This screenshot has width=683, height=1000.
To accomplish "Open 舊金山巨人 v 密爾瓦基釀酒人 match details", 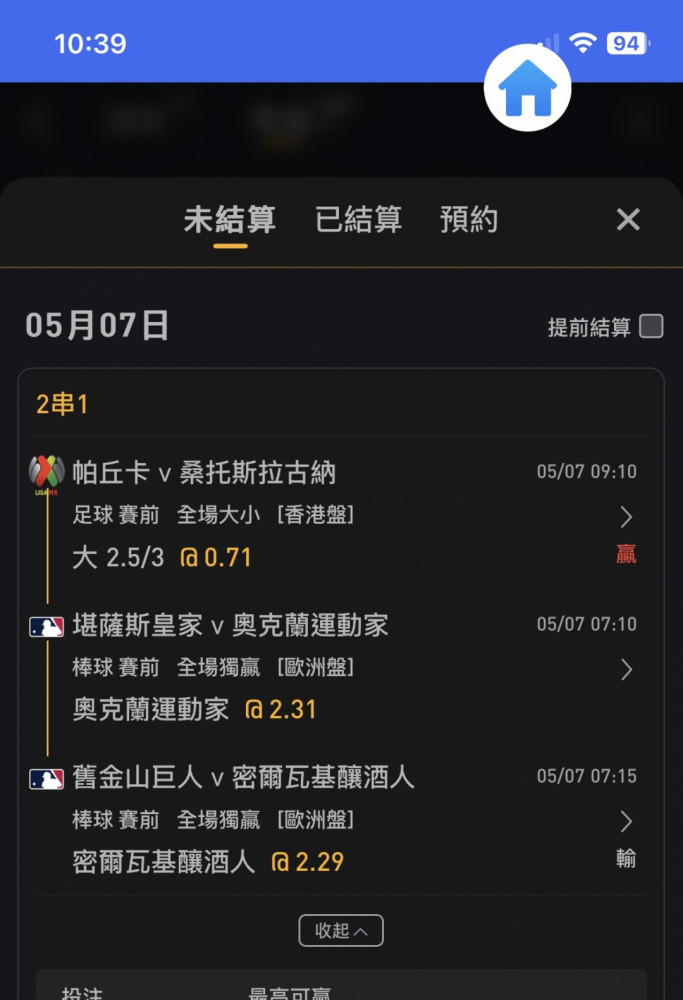I will 626,821.
